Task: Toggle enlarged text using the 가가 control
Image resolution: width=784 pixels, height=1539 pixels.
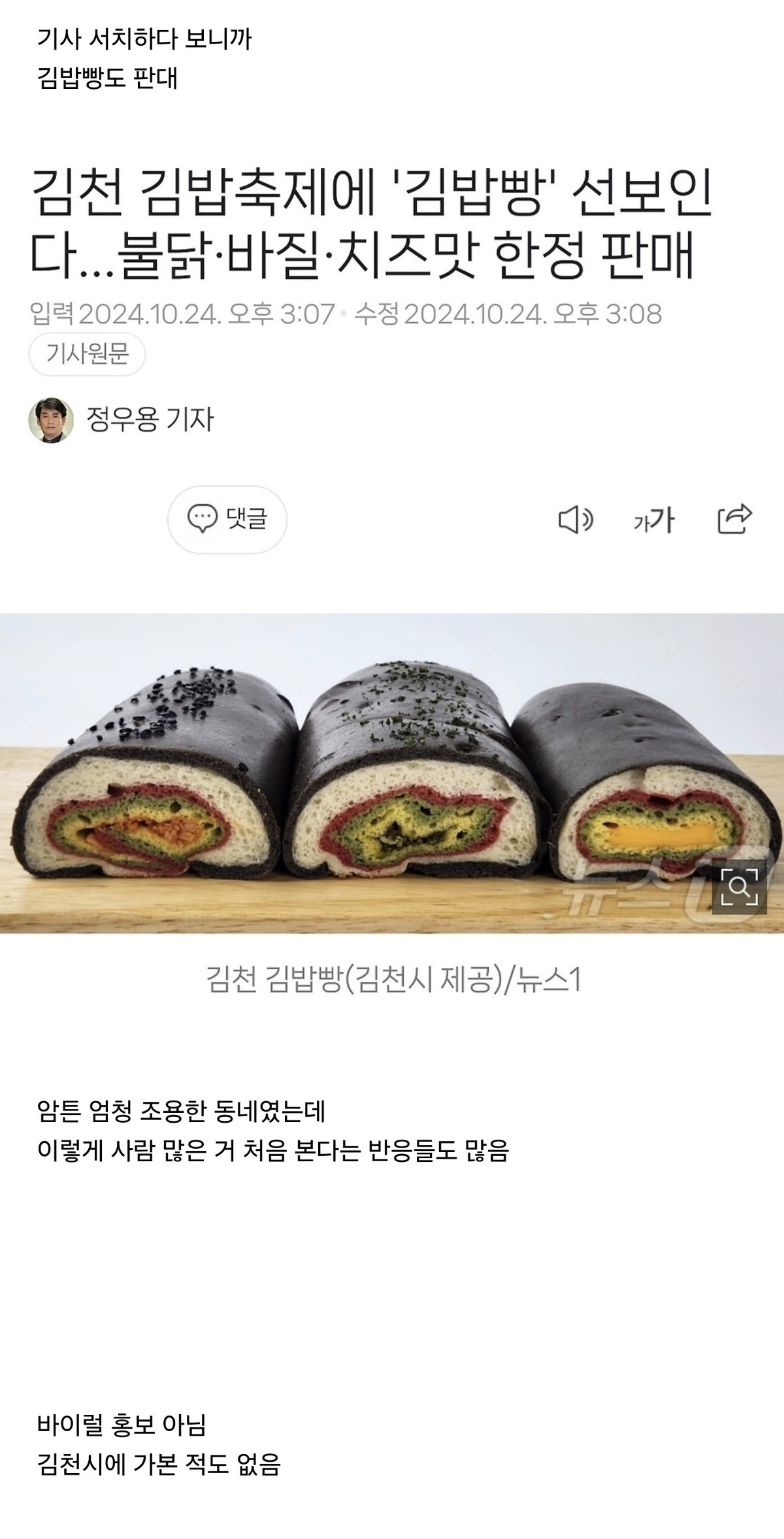Action: (x=655, y=518)
